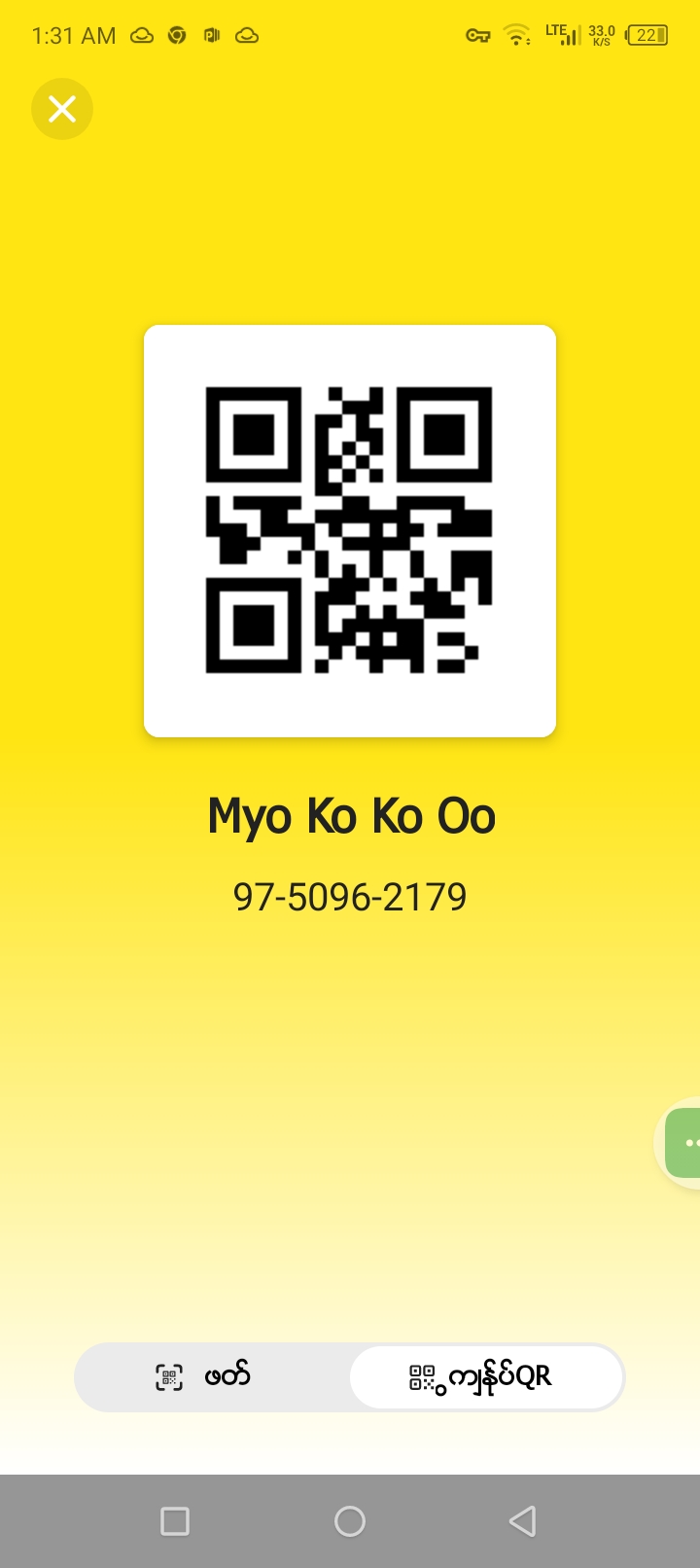Open the green floating chat bubble

click(x=684, y=1143)
